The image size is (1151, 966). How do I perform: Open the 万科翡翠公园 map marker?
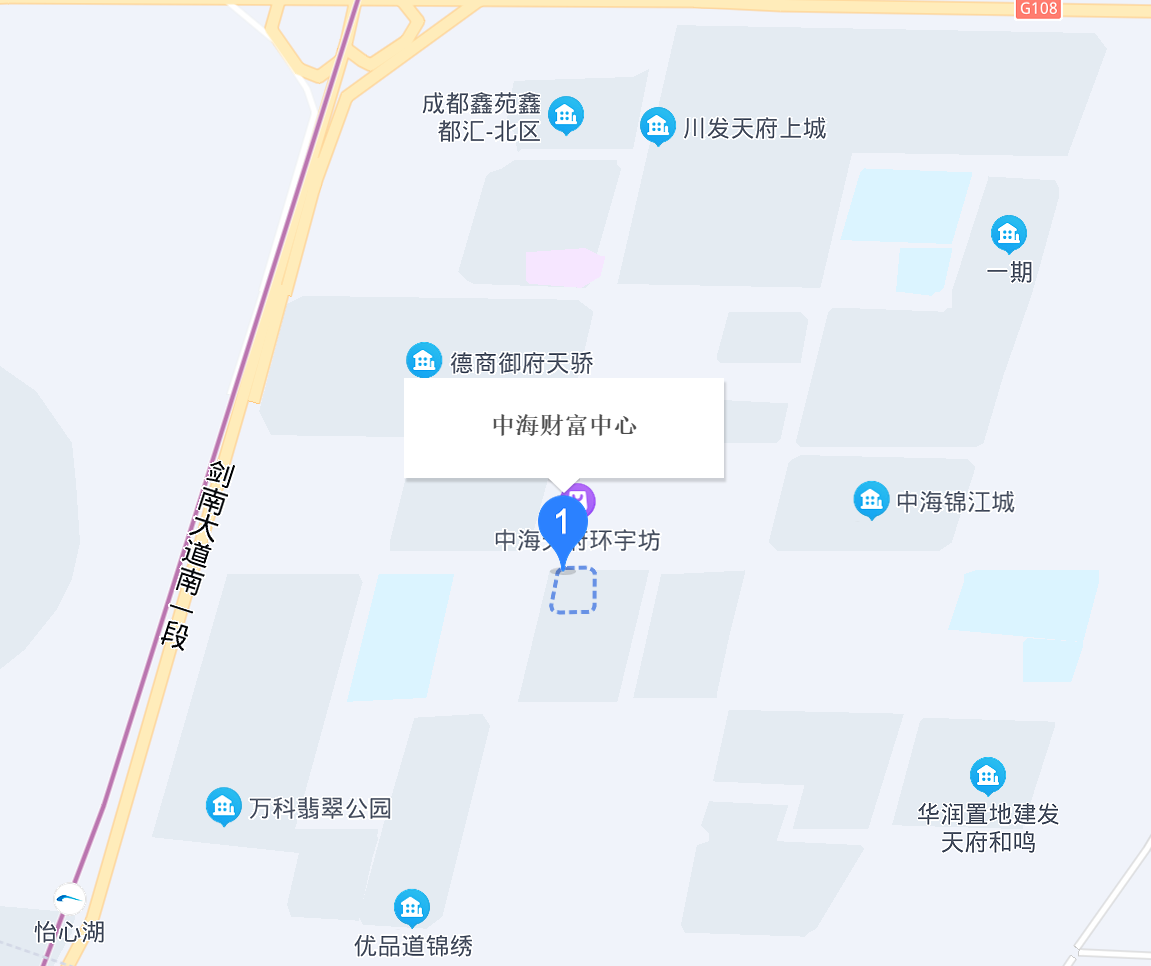223,806
